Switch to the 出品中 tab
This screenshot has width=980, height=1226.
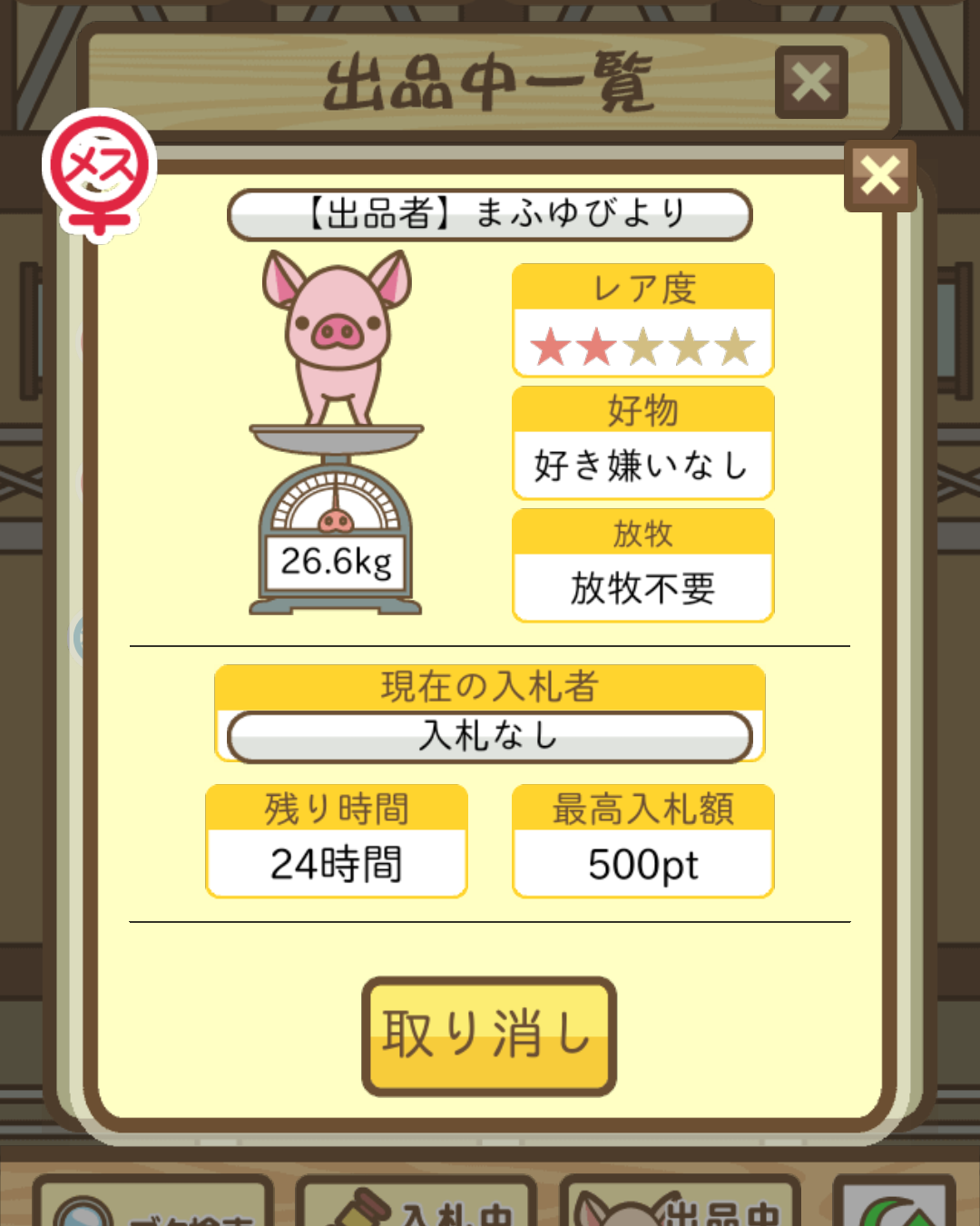pos(681,1203)
